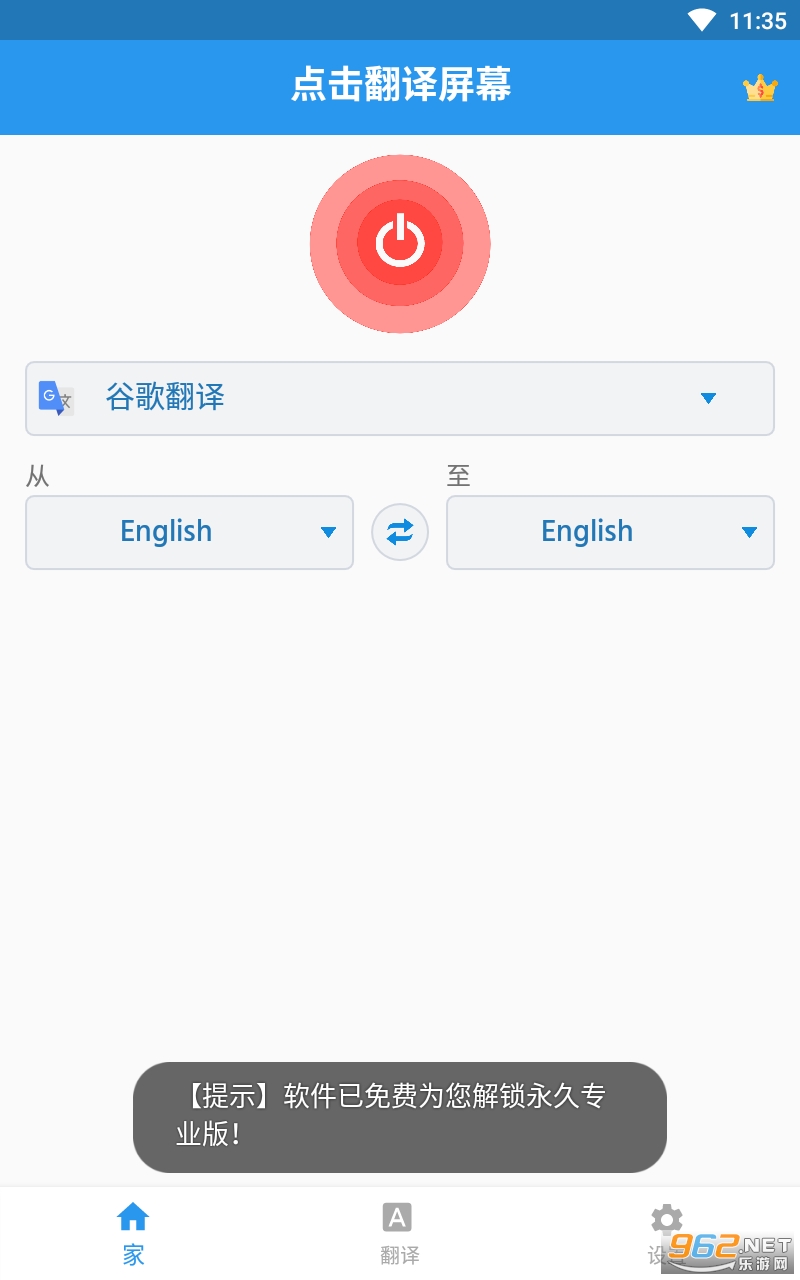Swap source and target languages
The height and width of the screenshot is (1280, 800).
400,532
